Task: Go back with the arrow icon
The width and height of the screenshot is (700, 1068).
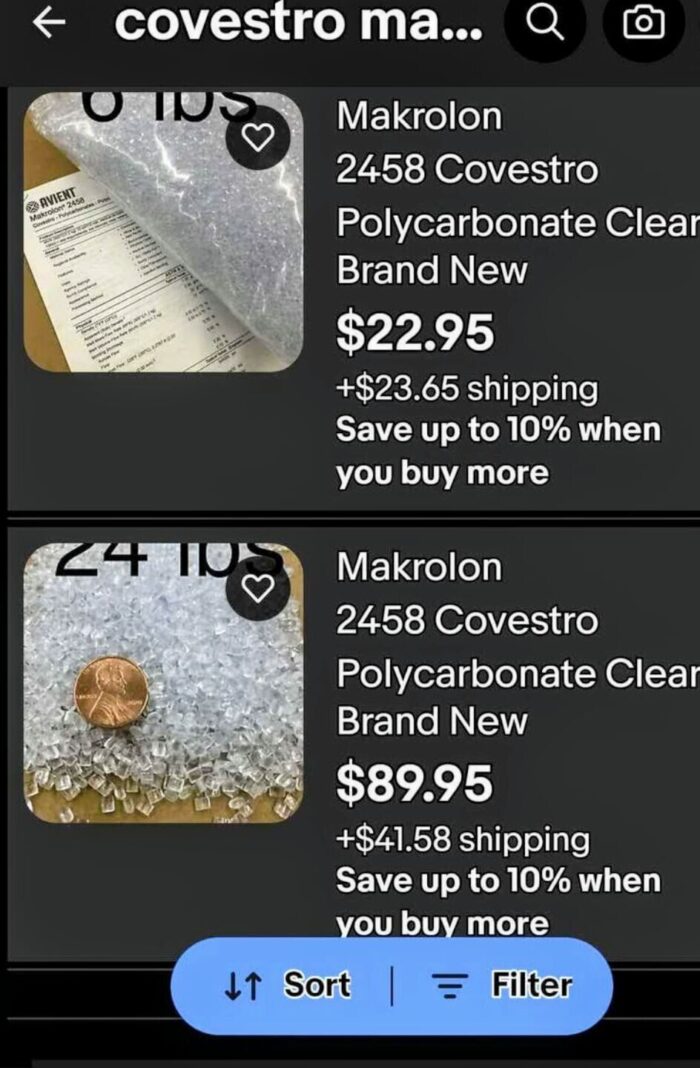Action: point(47,24)
